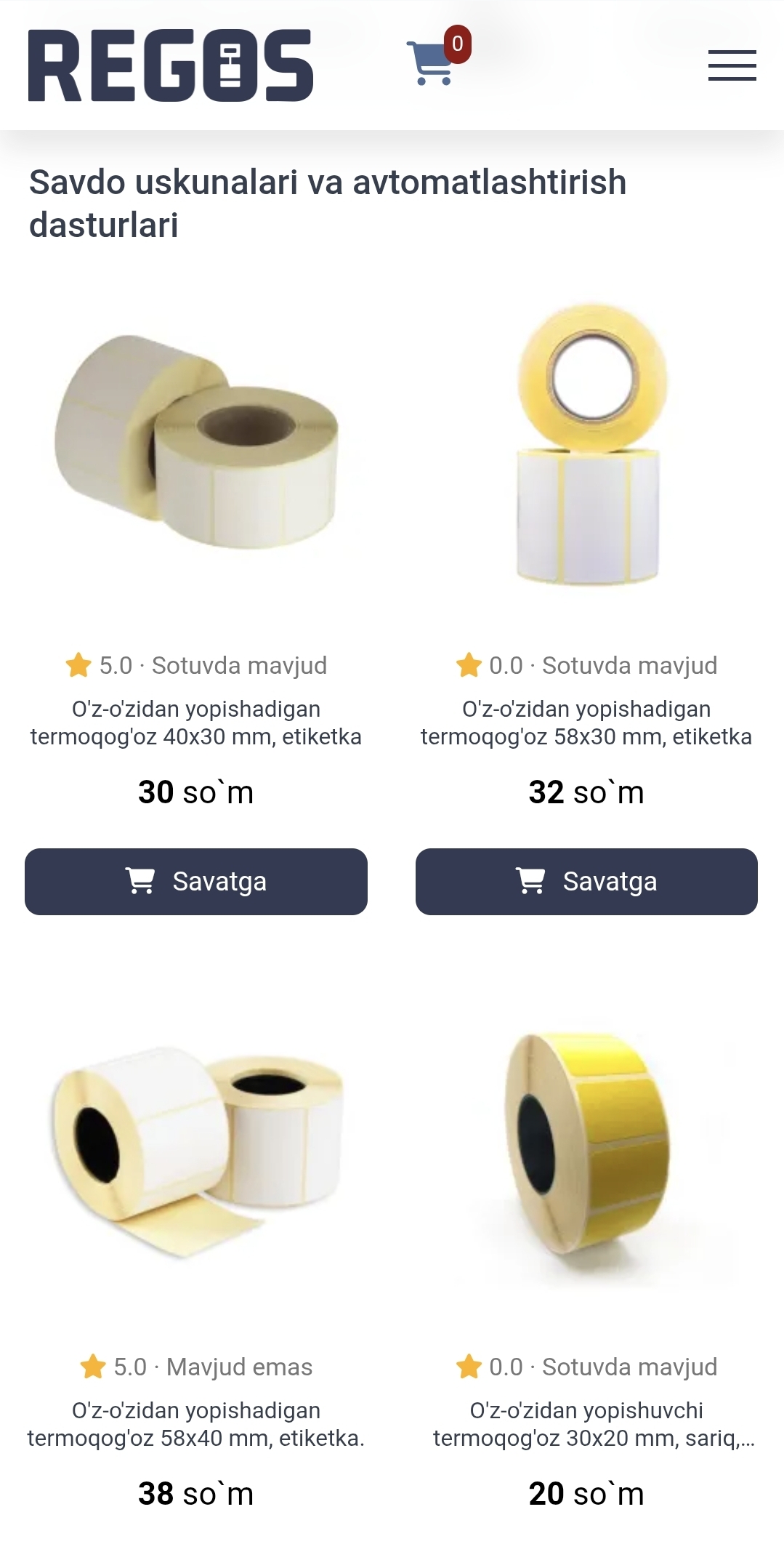Viewport: 784px width, 1544px height.
Task: Open the 40x30 mm termoqog'oz title link
Action: pyautogui.click(x=196, y=723)
